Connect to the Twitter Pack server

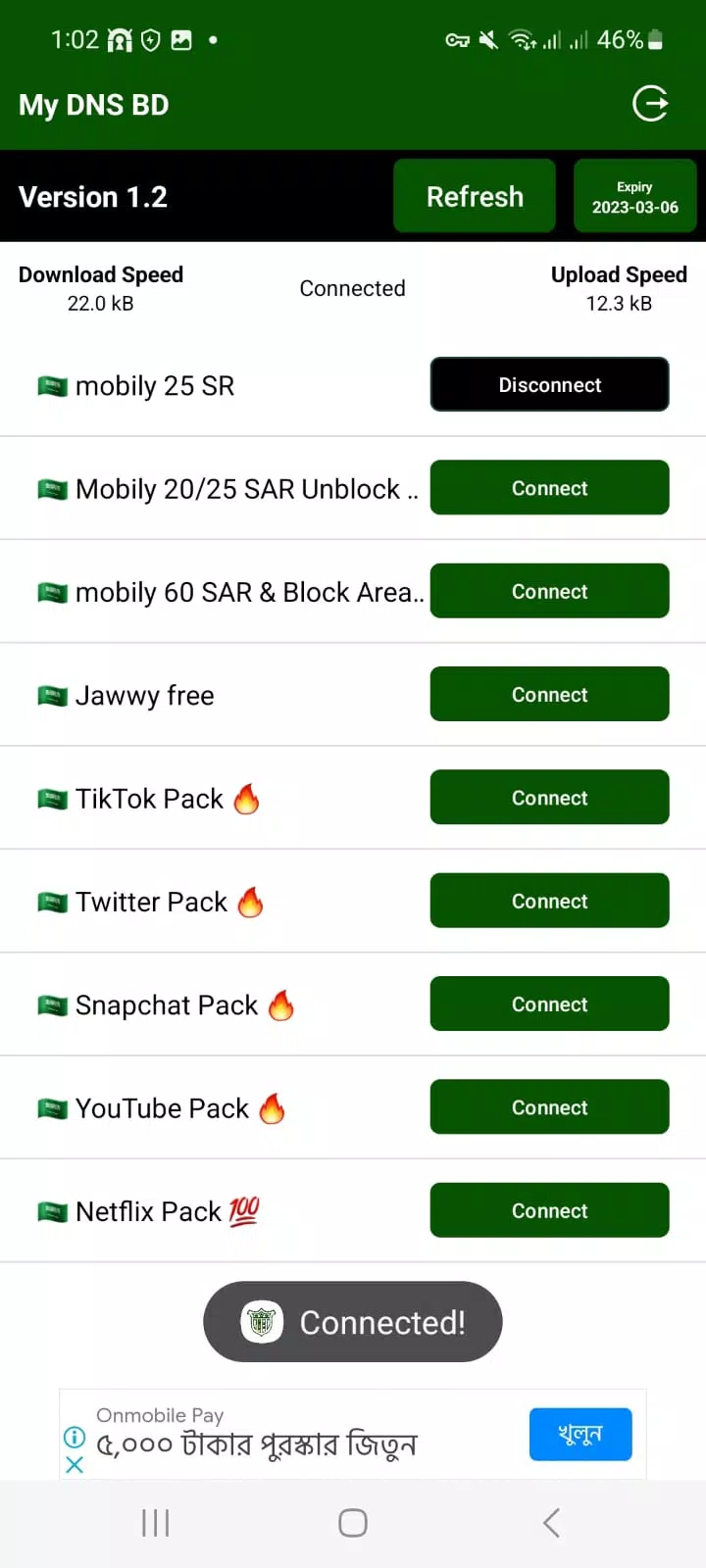(549, 901)
